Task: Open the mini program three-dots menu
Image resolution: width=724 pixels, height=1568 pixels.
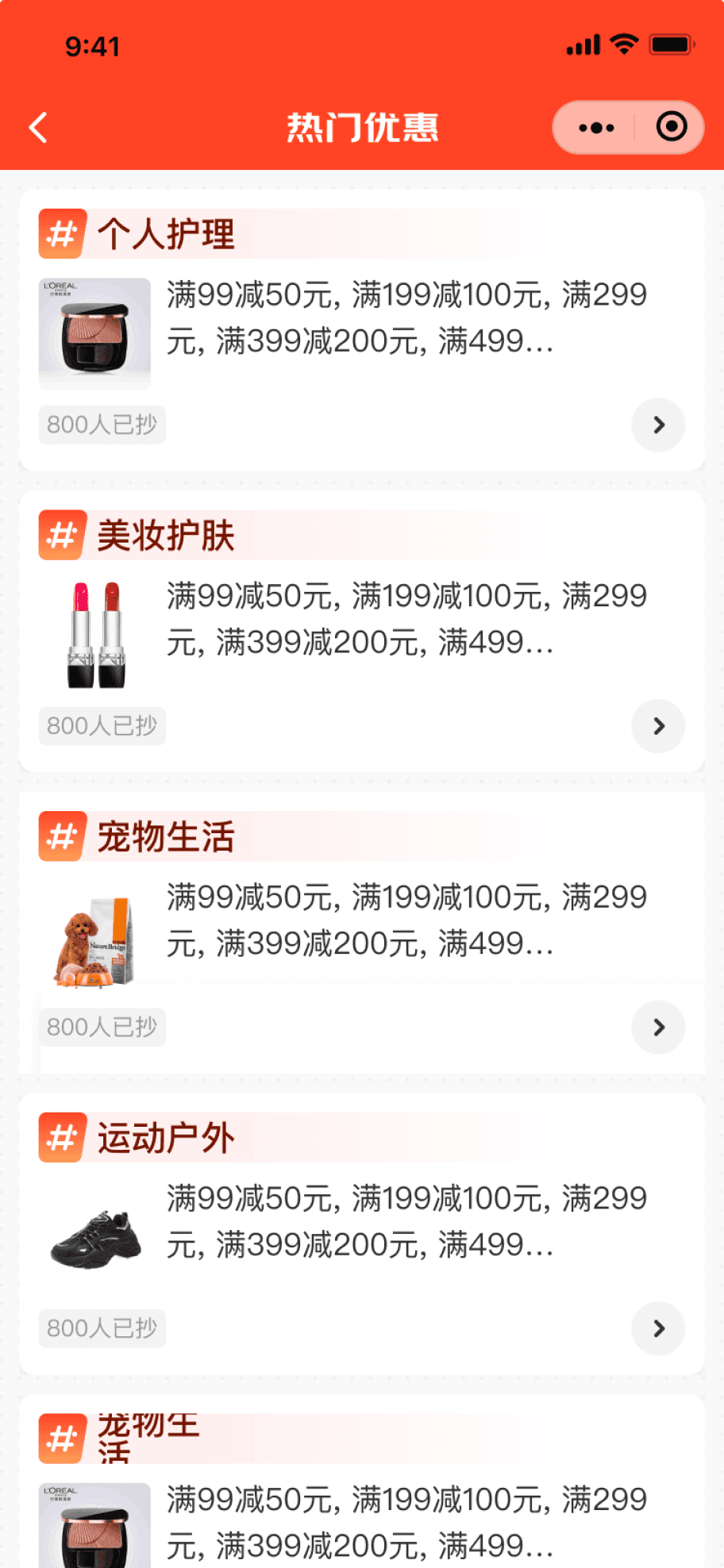Action: click(x=596, y=127)
